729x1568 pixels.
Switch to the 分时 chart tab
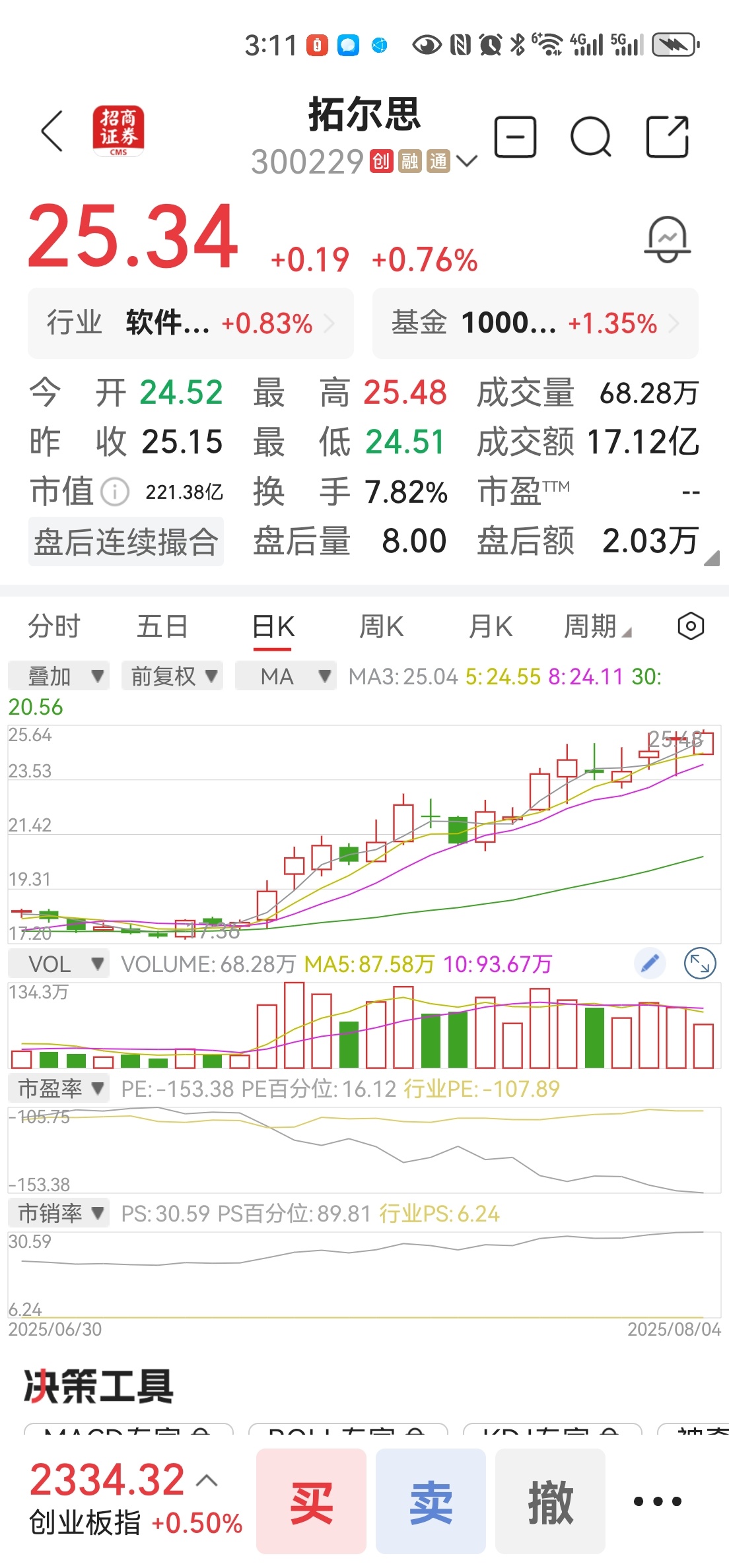point(54,626)
